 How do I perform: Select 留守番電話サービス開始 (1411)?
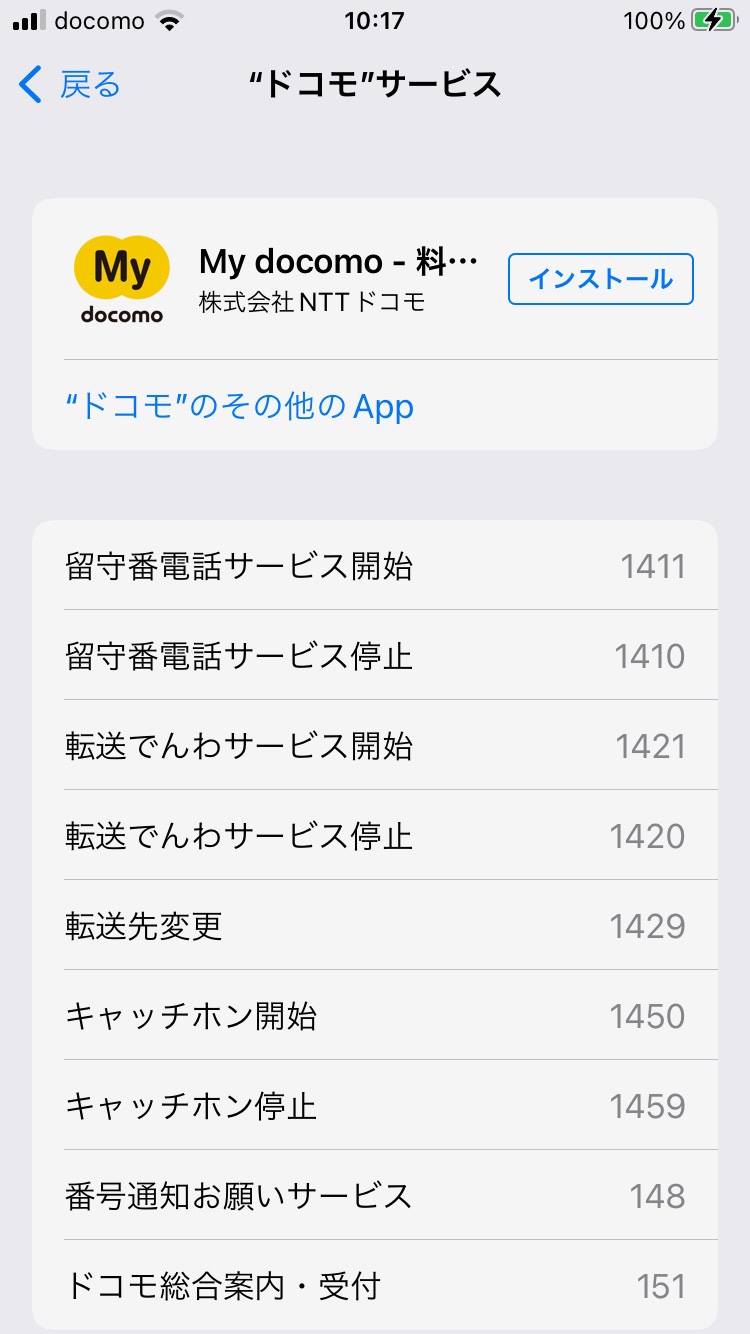[x=375, y=566]
